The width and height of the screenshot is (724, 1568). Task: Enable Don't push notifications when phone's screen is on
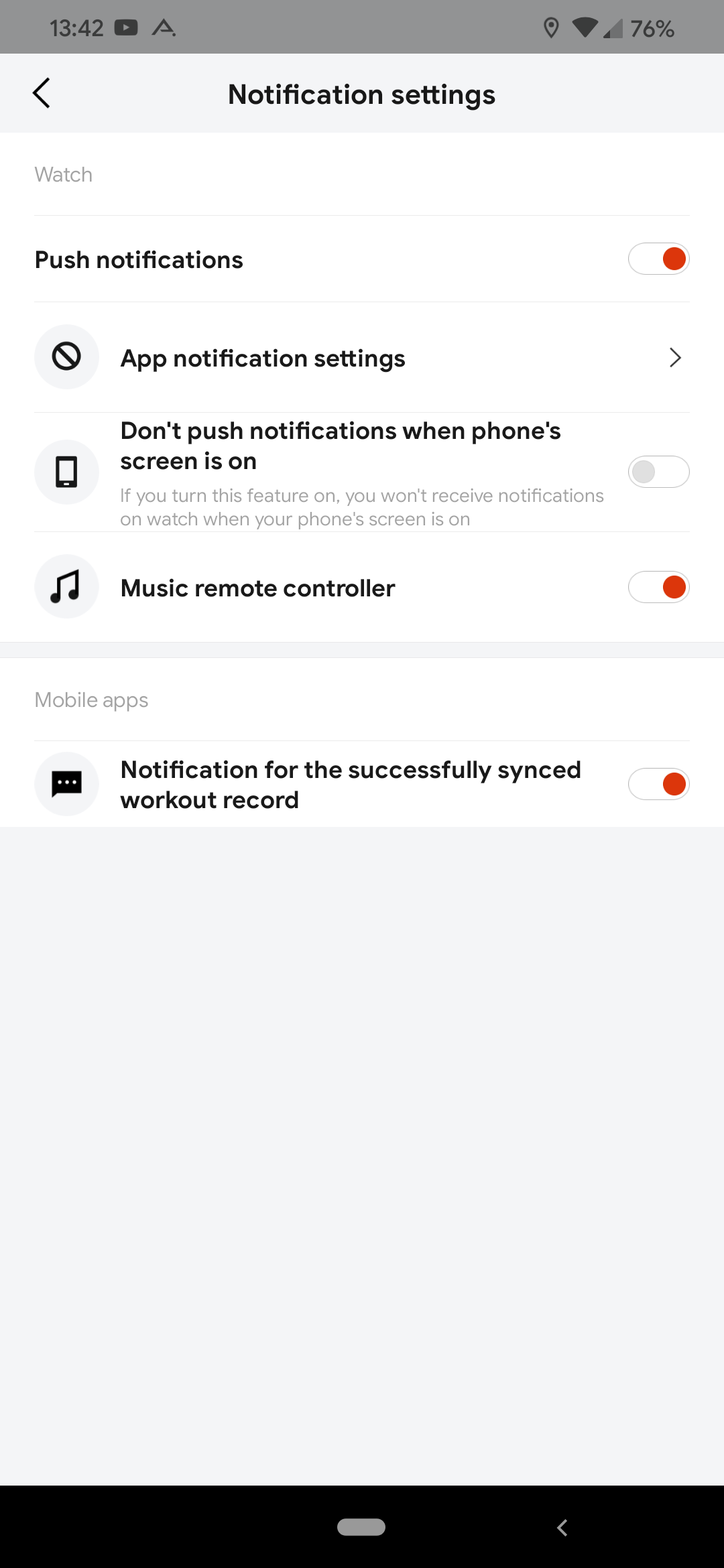click(658, 472)
